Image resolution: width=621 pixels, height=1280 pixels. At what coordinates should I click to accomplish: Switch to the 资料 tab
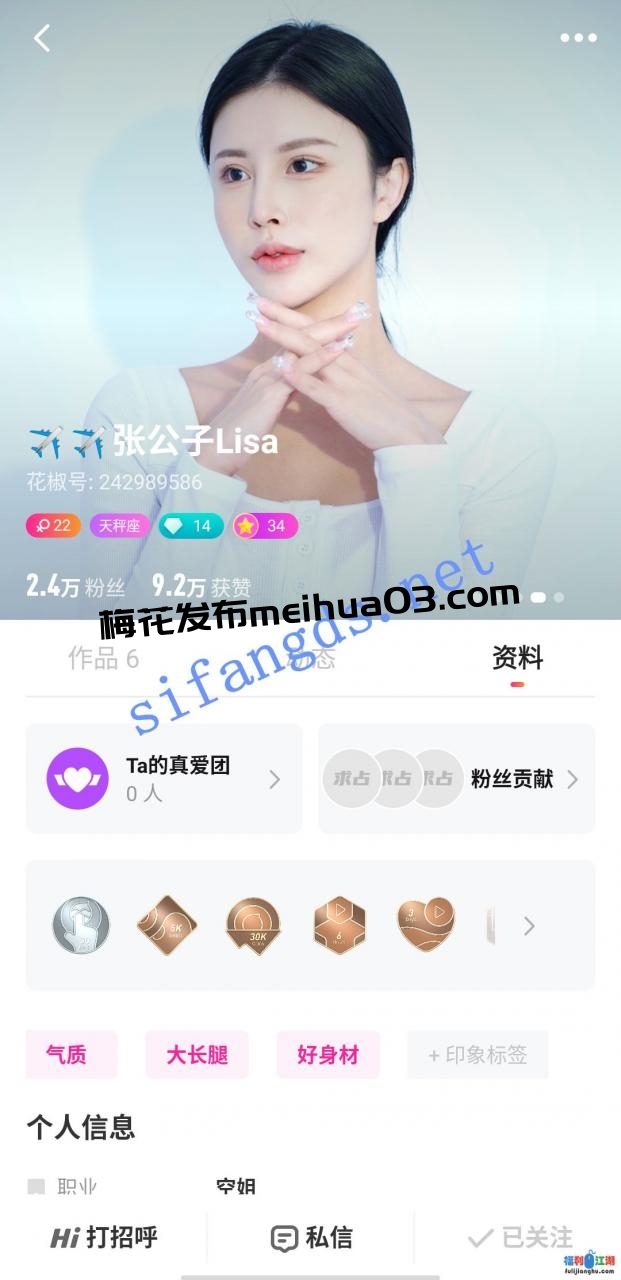(x=517, y=658)
